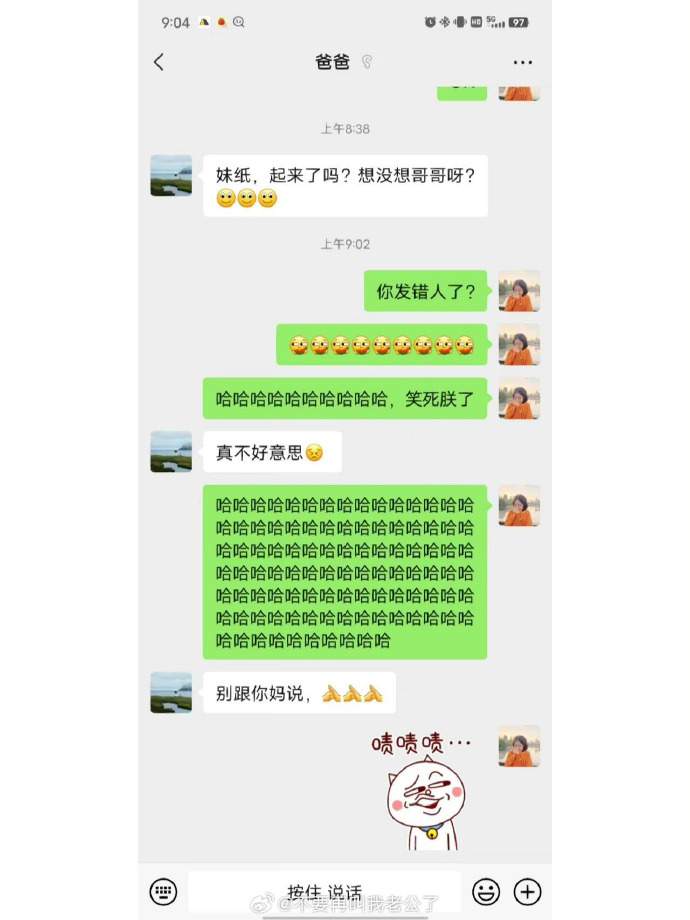Tap the 按住 说话 voice button
Image resolution: width=690 pixels, height=920 pixels.
[325, 890]
